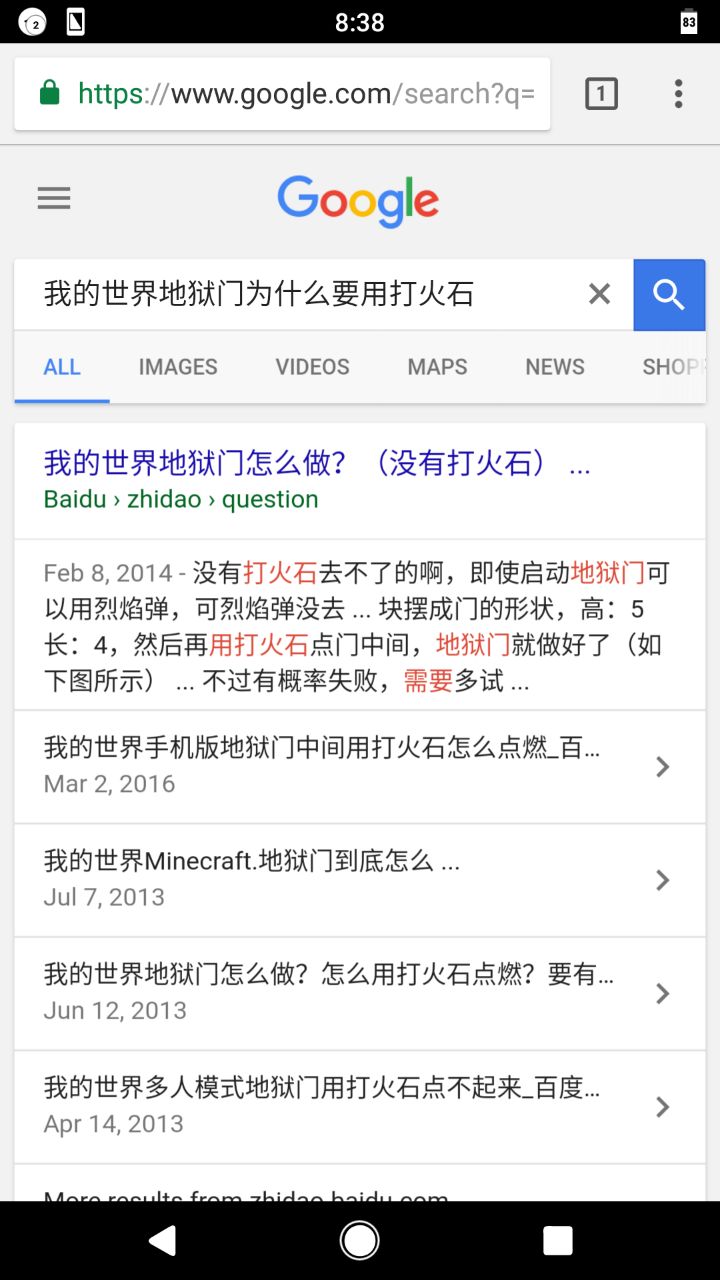Image resolution: width=720 pixels, height=1280 pixels.
Task: Open the tab switcher
Action: pos(601,94)
